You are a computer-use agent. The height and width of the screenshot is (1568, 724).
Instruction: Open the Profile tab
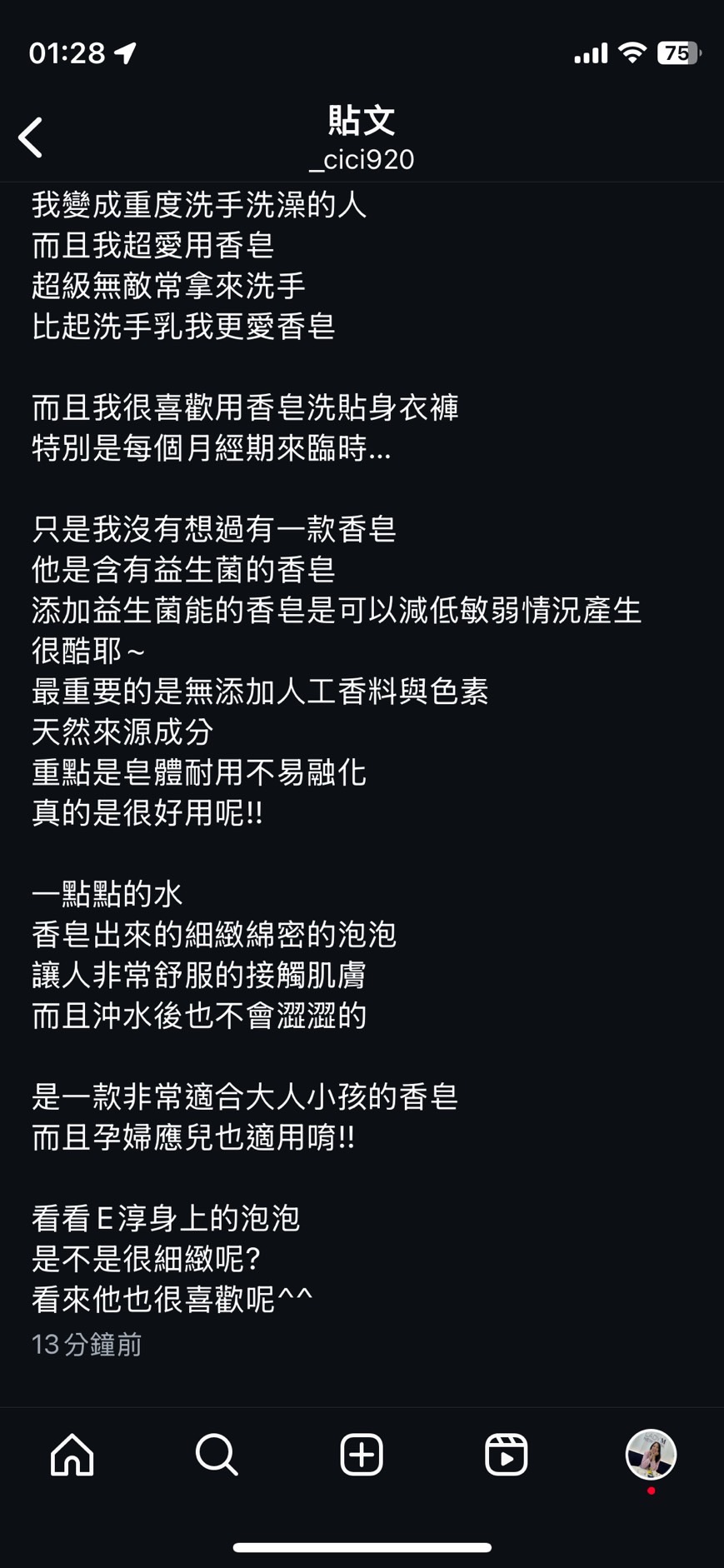click(651, 1455)
